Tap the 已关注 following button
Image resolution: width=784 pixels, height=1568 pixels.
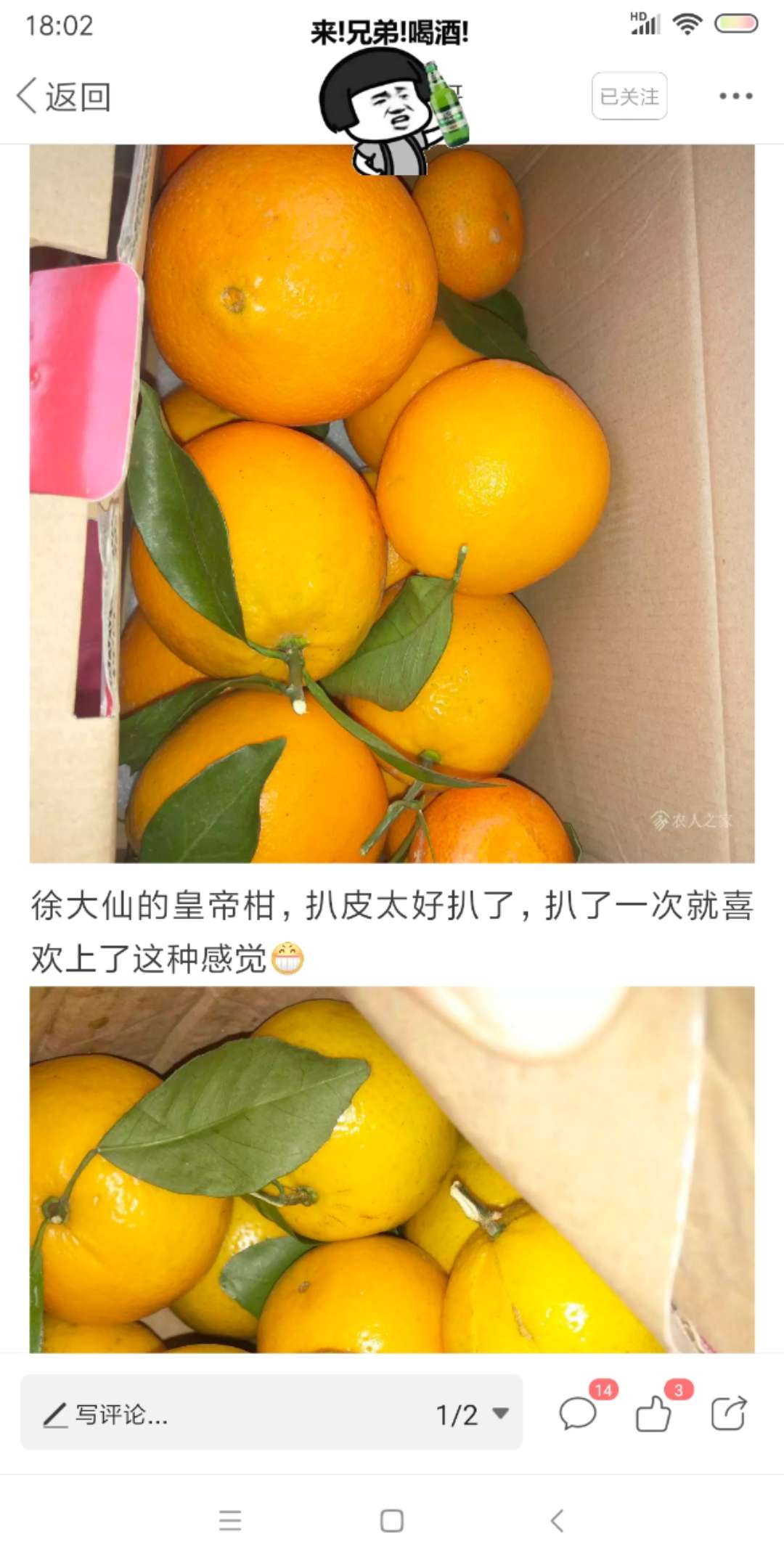[629, 96]
